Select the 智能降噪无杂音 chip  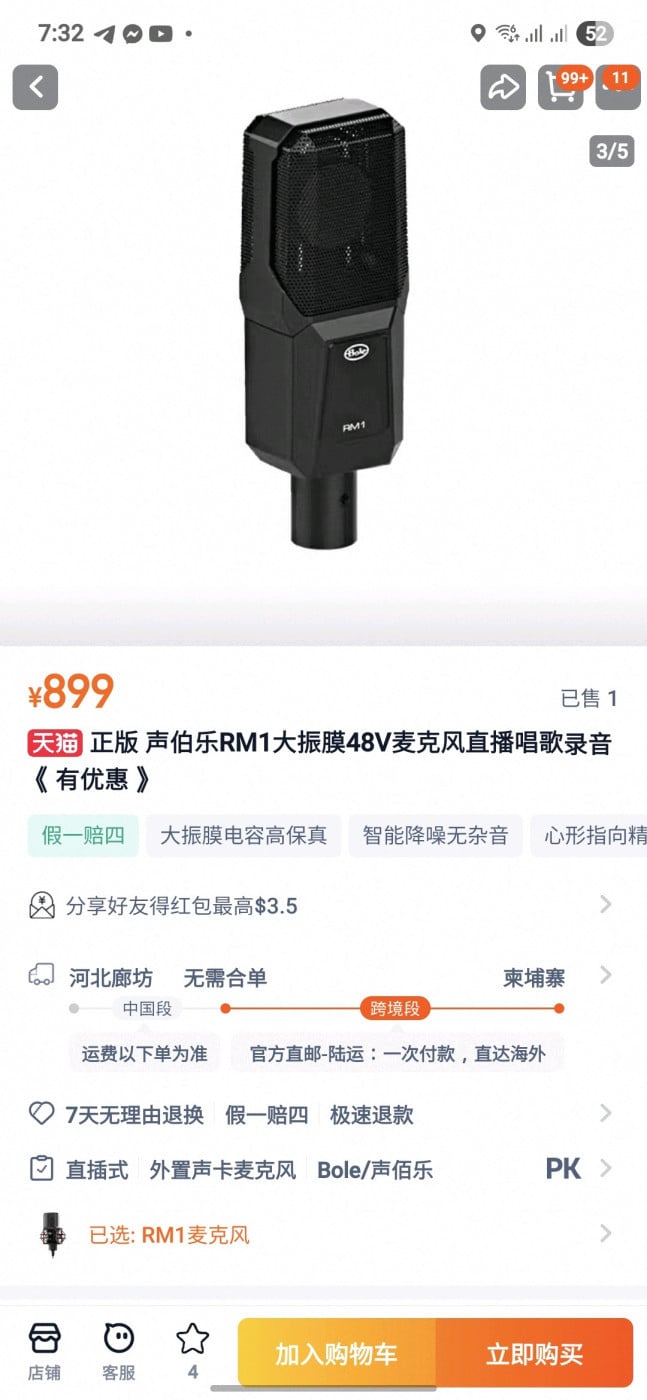(435, 836)
